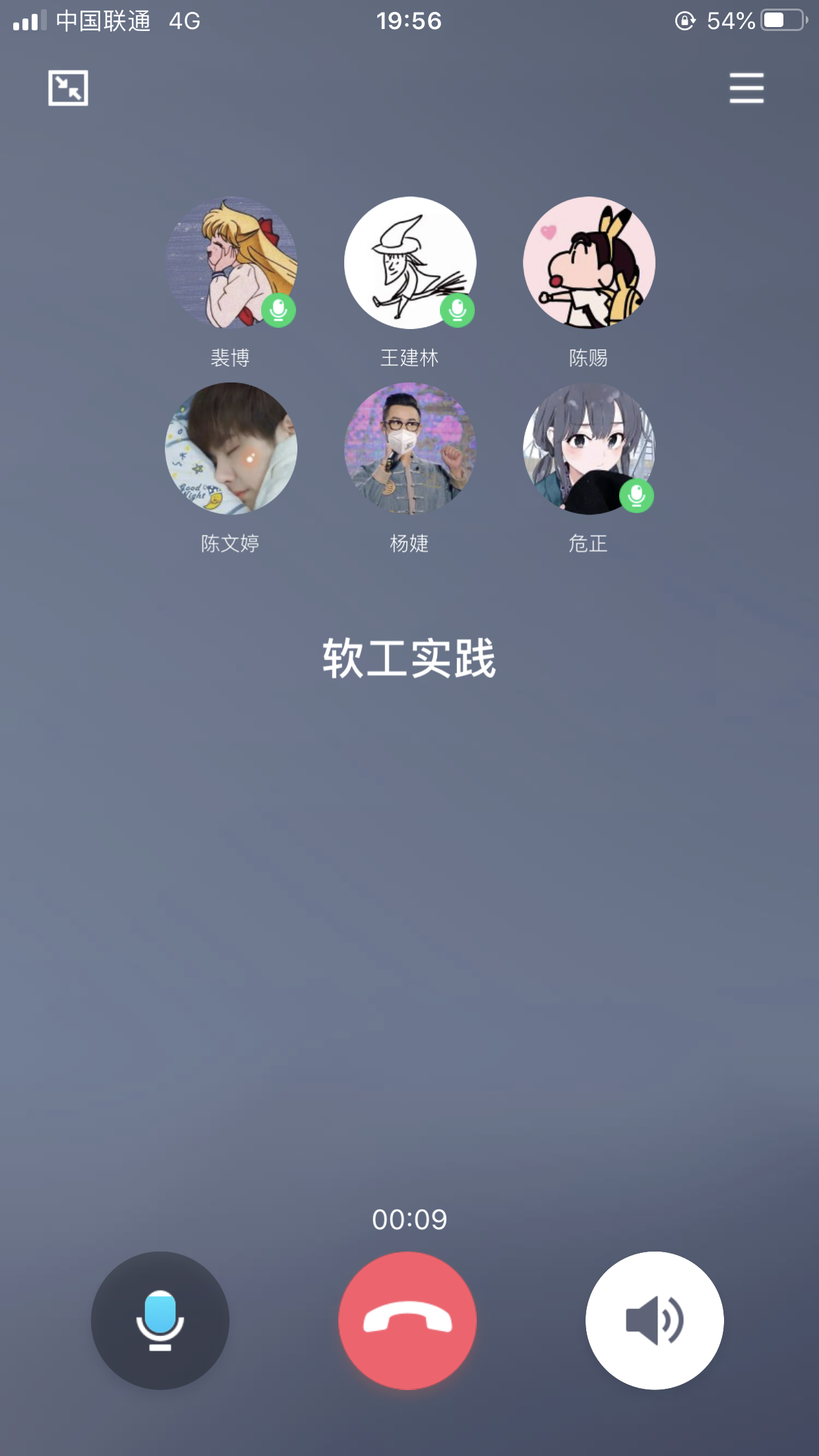This screenshot has width=819, height=1456.
Task: Tap 王建林's avatar
Action: pos(409,262)
